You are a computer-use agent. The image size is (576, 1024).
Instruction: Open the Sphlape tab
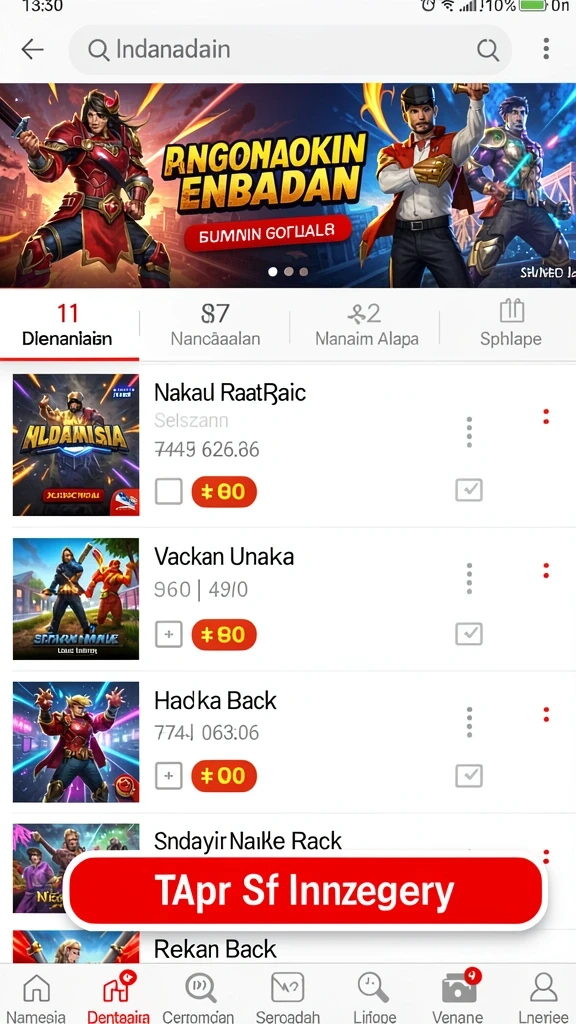click(510, 325)
